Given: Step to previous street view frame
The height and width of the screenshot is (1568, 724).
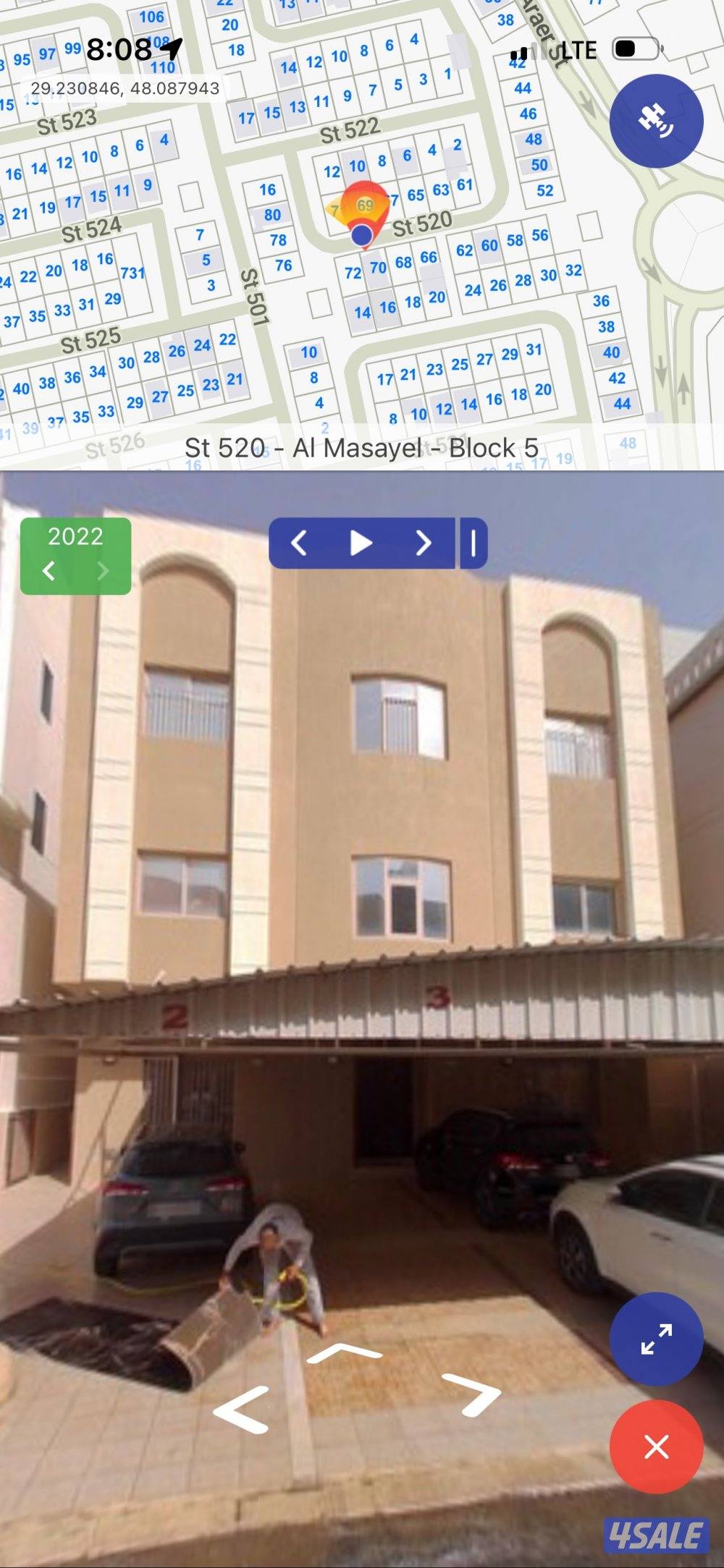Looking at the screenshot, I should pos(299,543).
